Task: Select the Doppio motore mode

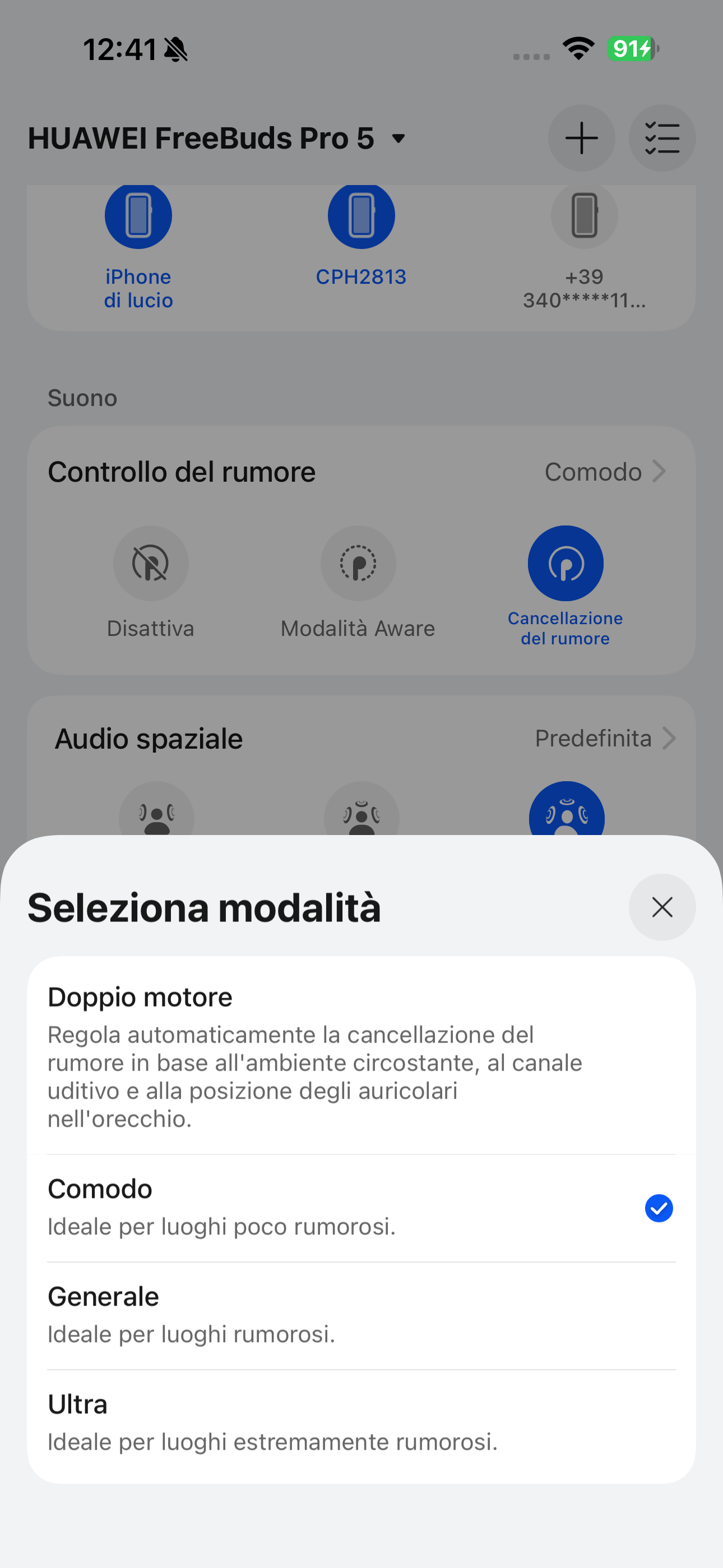Action: tap(361, 1056)
